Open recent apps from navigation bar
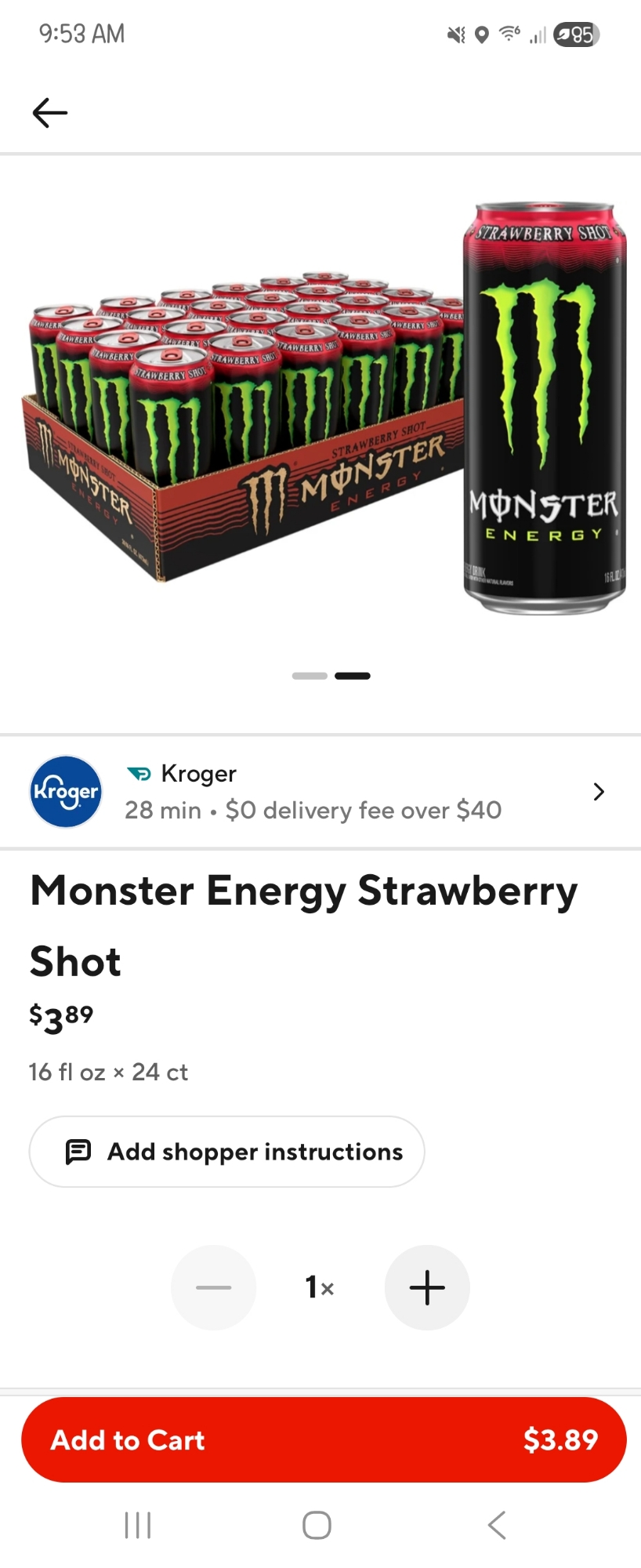Screen dimensions: 641x1568 (x=138, y=1525)
